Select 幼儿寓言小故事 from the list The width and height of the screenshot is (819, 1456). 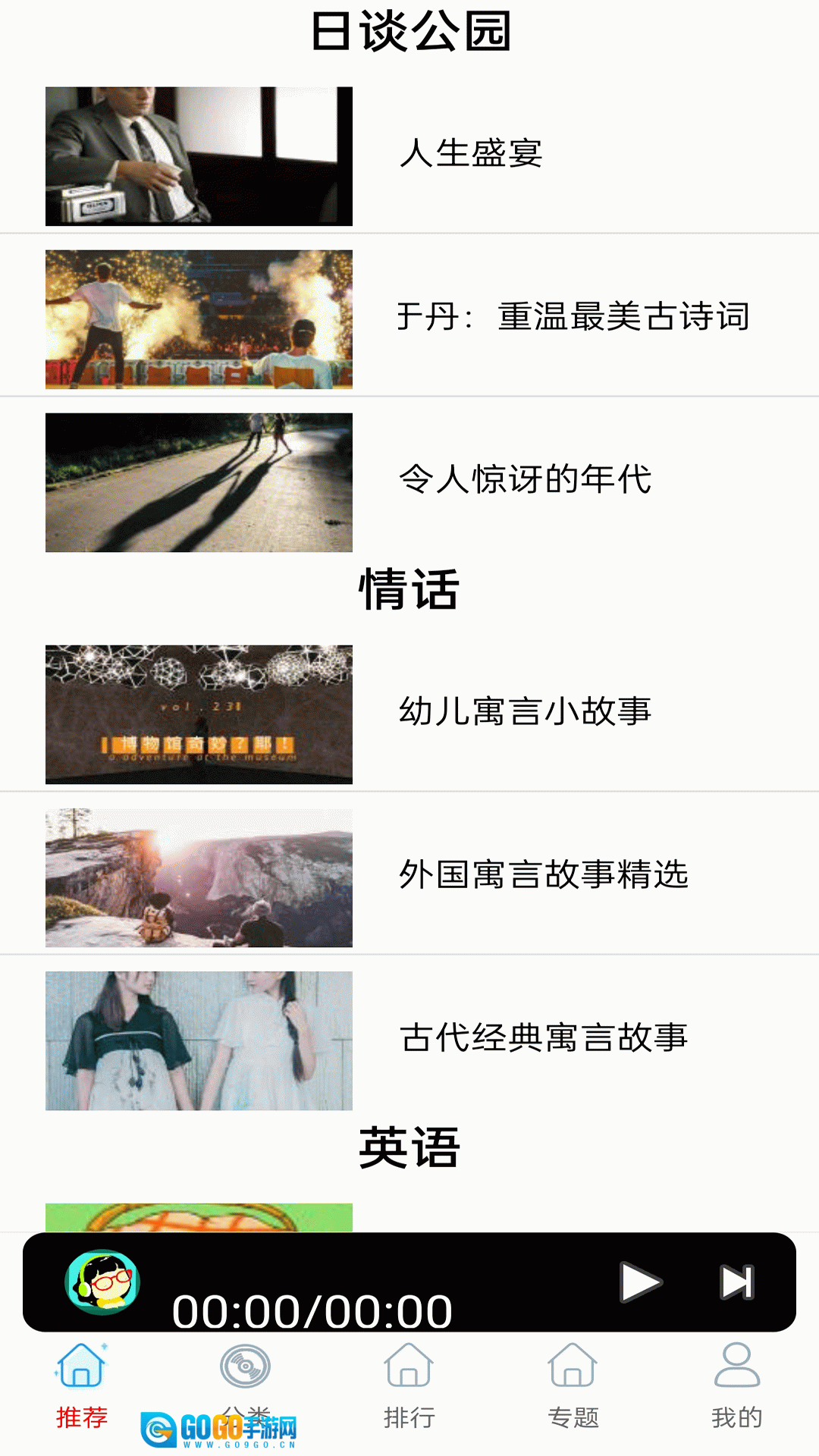pyautogui.click(x=525, y=712)
